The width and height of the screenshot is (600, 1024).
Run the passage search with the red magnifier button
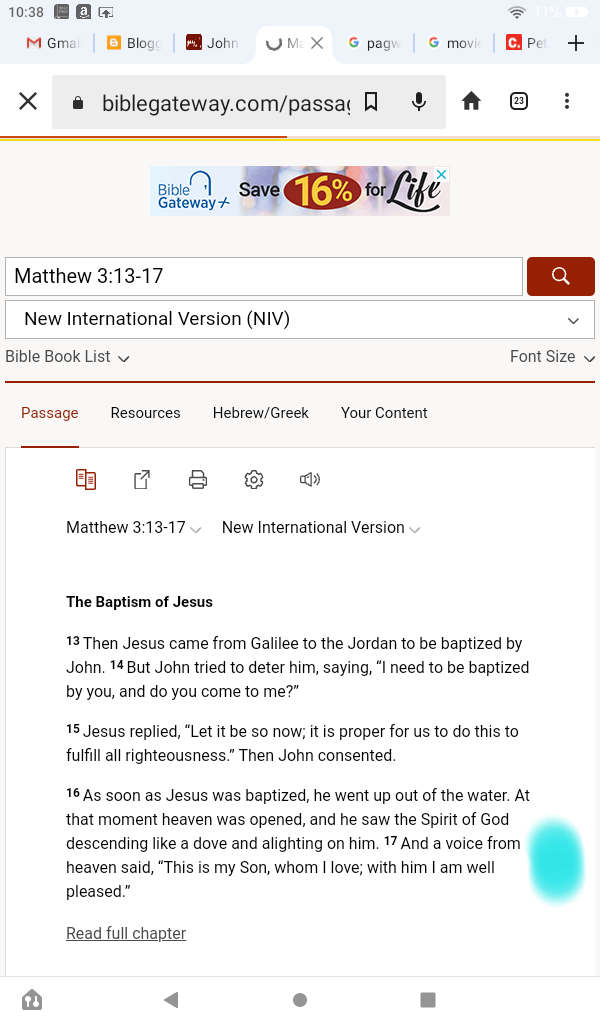click(560, 276)
